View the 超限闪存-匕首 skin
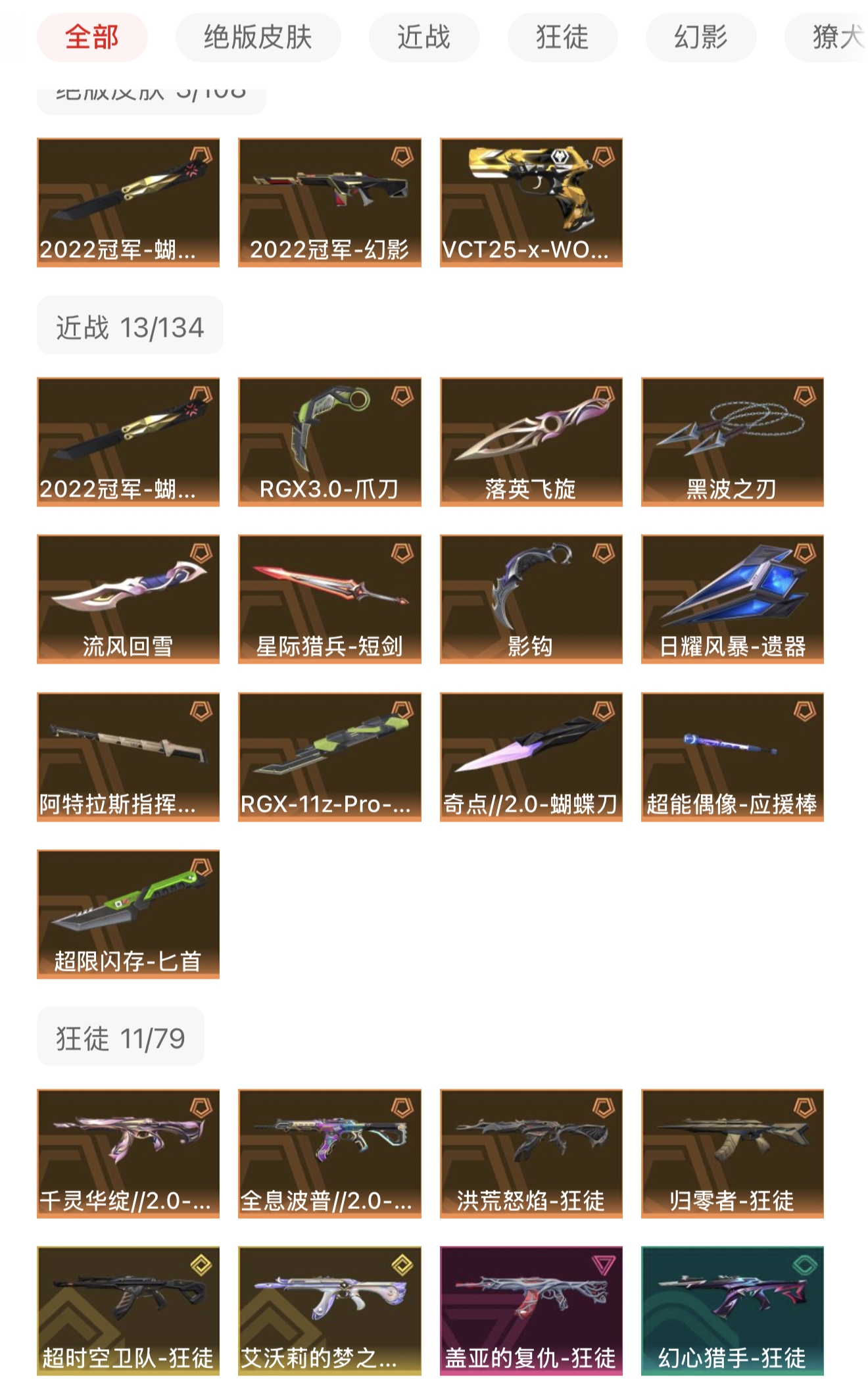This screenshot has height=1397, width=868. pos(128,914)
